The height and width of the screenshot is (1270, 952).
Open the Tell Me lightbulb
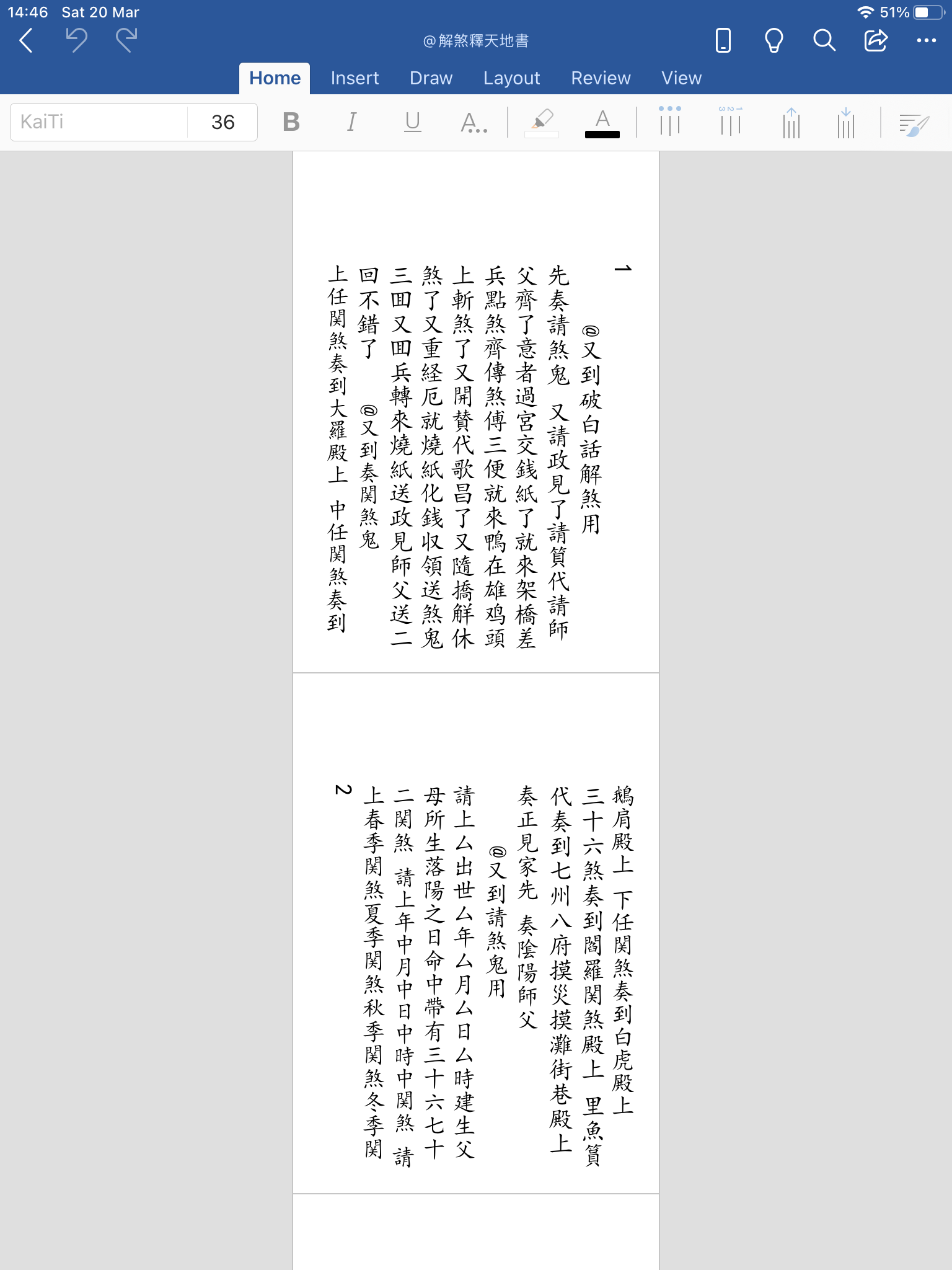point(773,41)
